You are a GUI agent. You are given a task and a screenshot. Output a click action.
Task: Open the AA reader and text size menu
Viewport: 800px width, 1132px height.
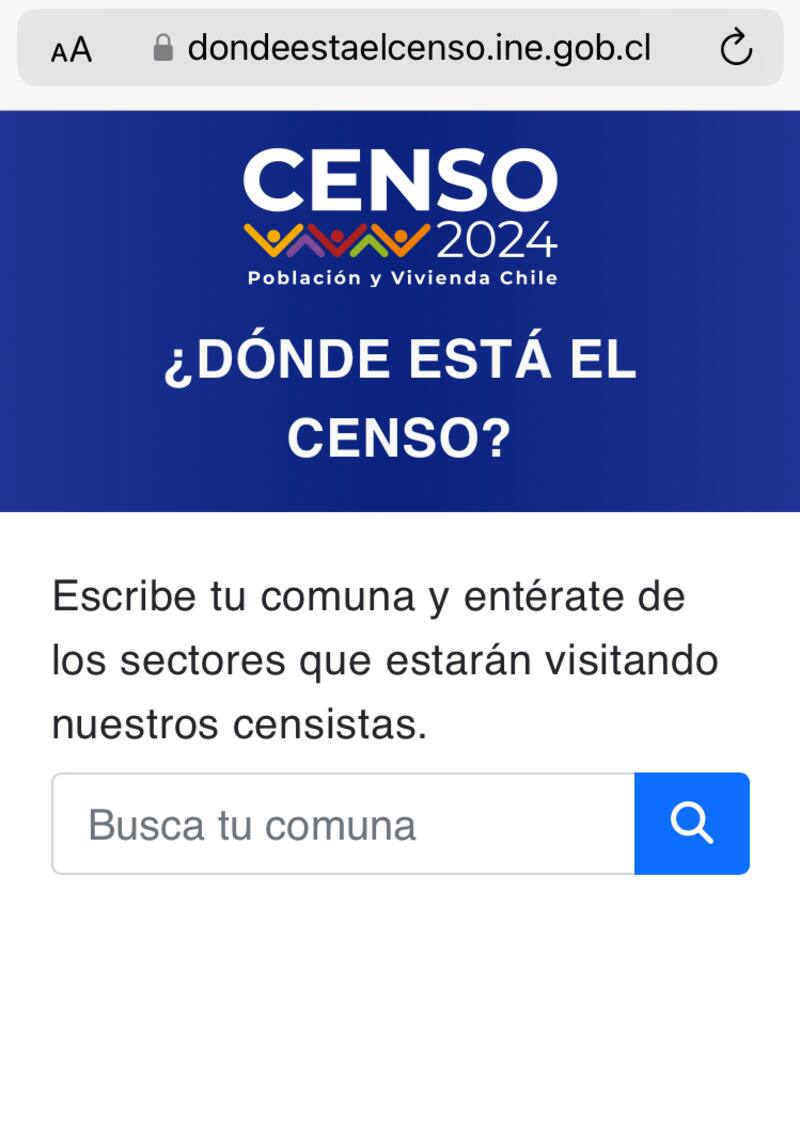(x=71, y=49)
